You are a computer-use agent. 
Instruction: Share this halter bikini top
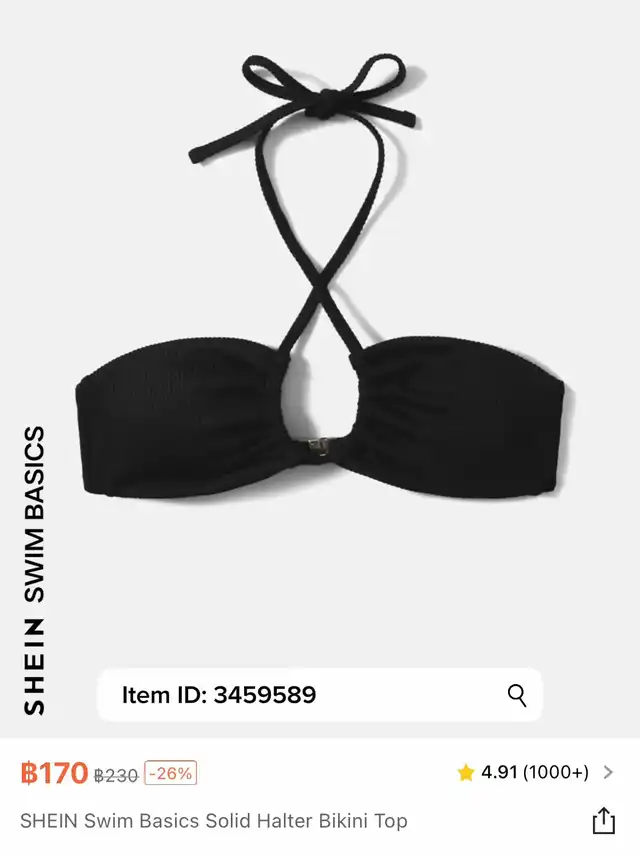tap(603, 821)
